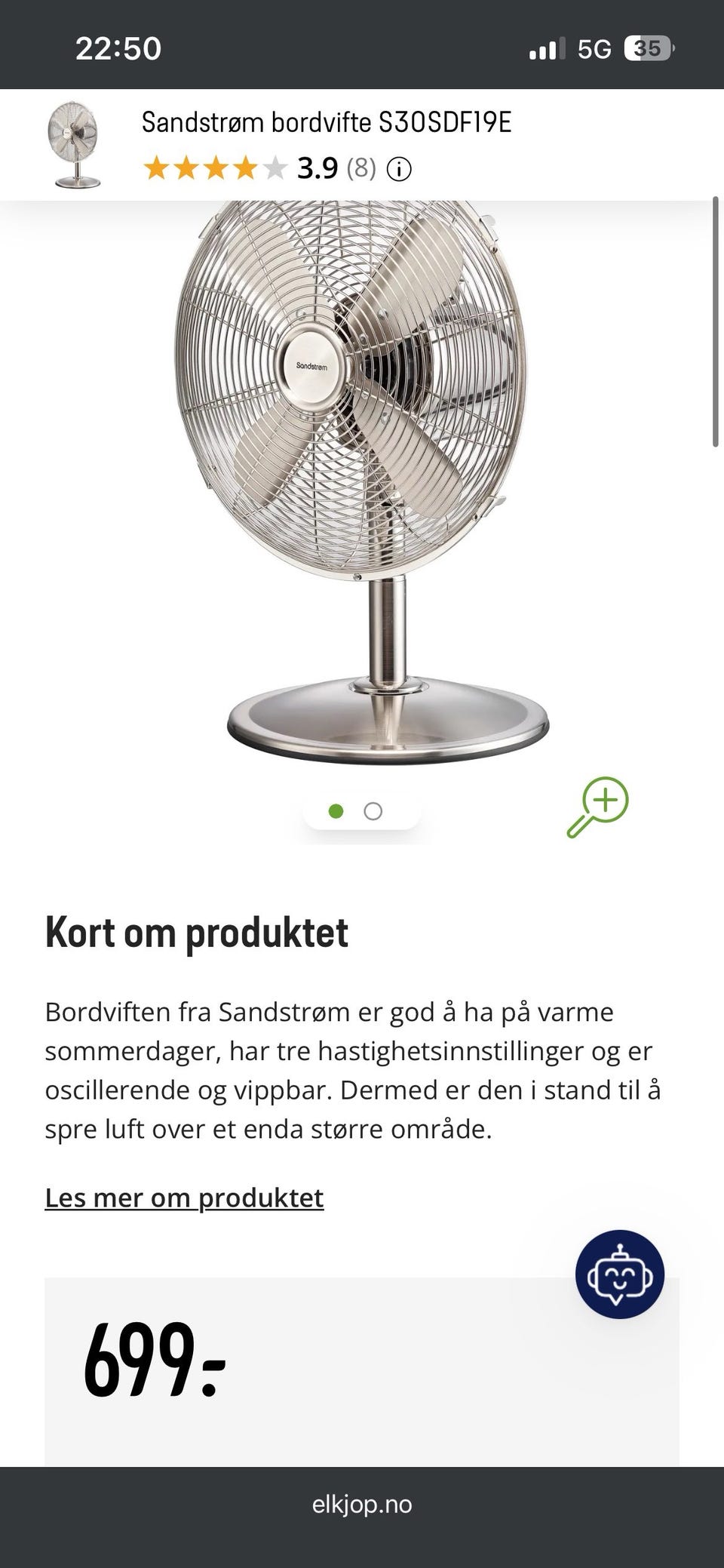Open the chatbot assistant icon

coord(621,1271)
